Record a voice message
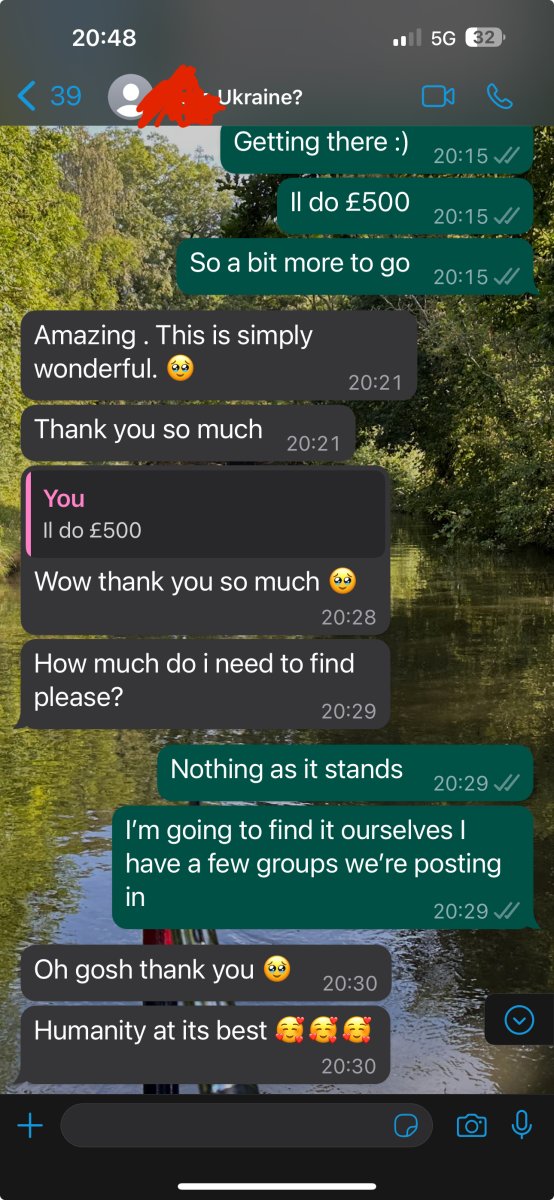This screenshot has height=1200, width=554. 521,1126
